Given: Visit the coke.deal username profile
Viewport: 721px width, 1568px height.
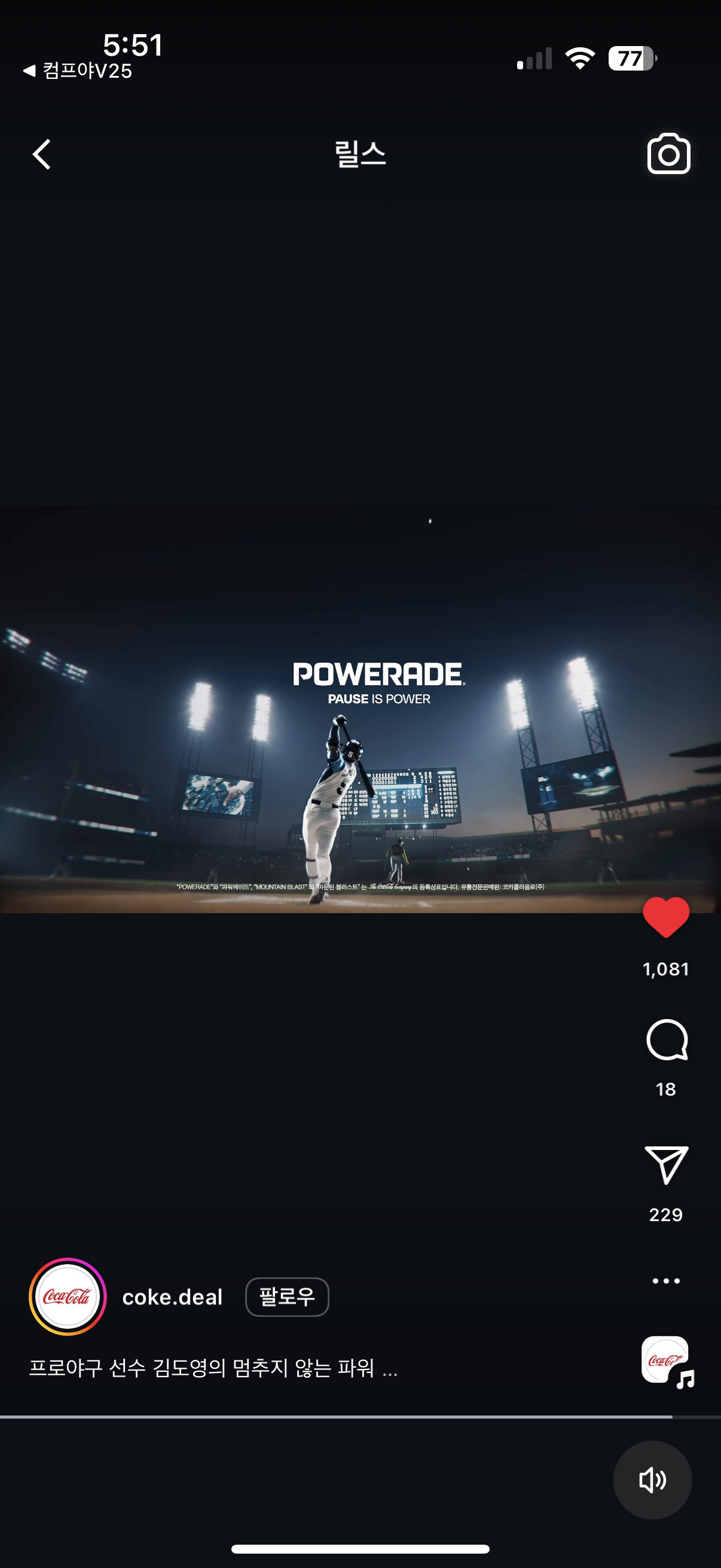Looking at the screenshot, I should [x=172, y=1297].
